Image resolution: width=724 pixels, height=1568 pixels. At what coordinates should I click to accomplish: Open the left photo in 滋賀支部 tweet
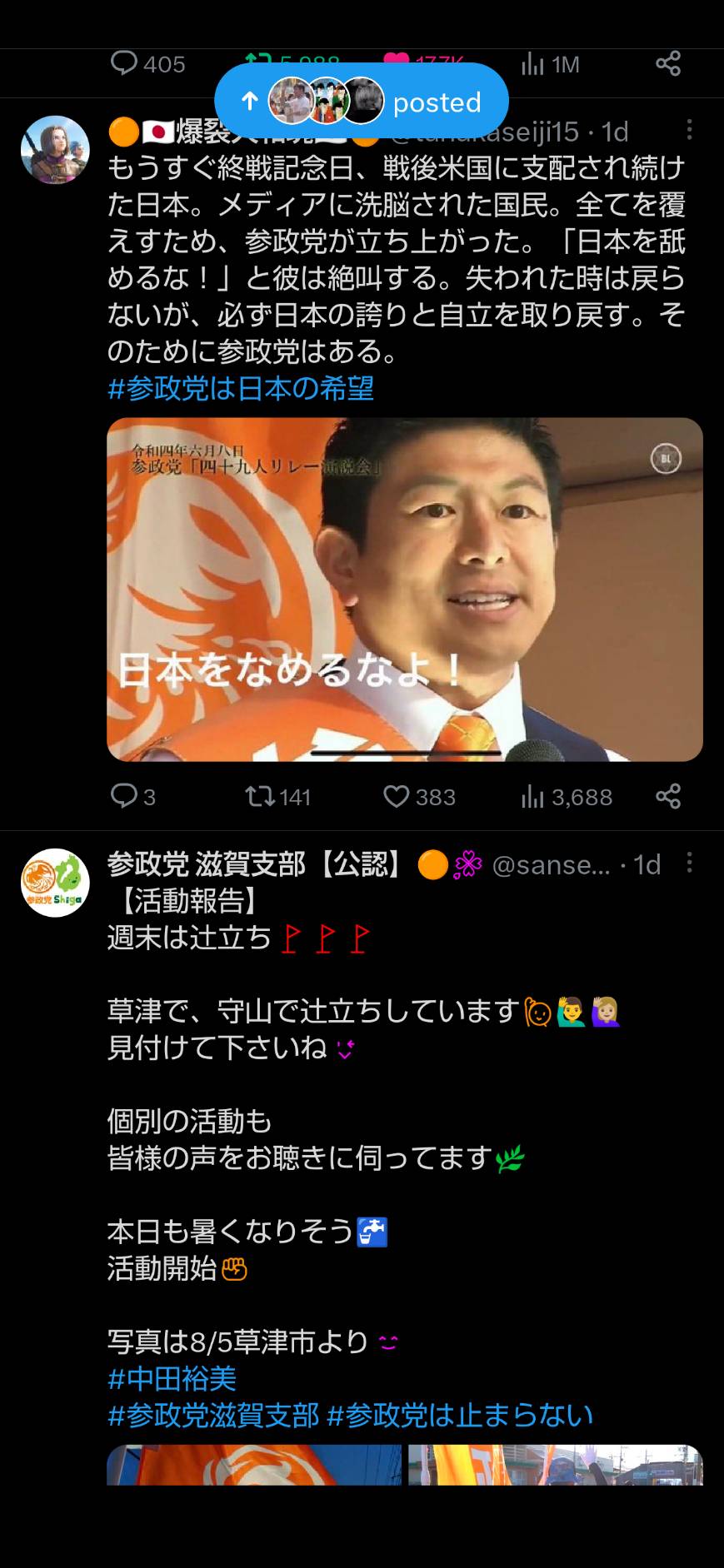[x=254, y=1465]
